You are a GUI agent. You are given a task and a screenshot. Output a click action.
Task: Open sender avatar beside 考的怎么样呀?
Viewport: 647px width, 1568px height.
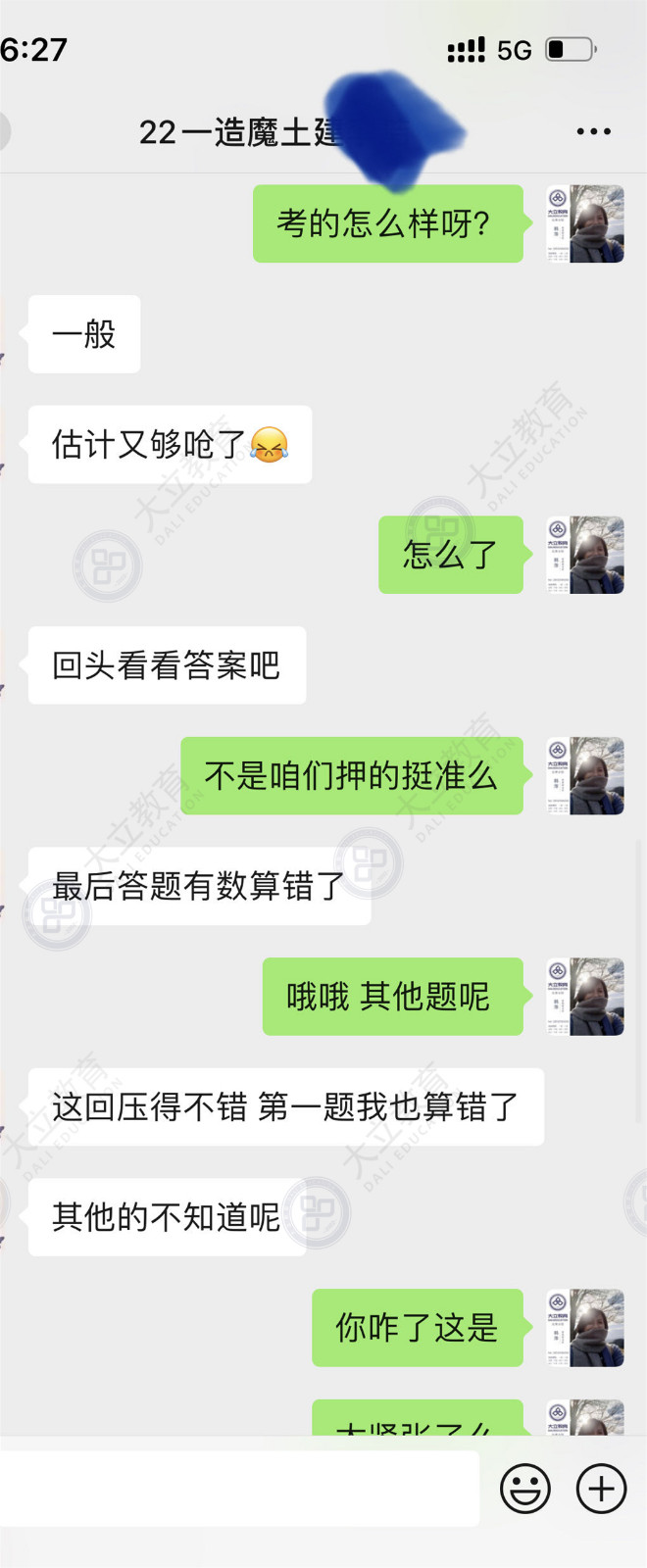coord(585,223)
